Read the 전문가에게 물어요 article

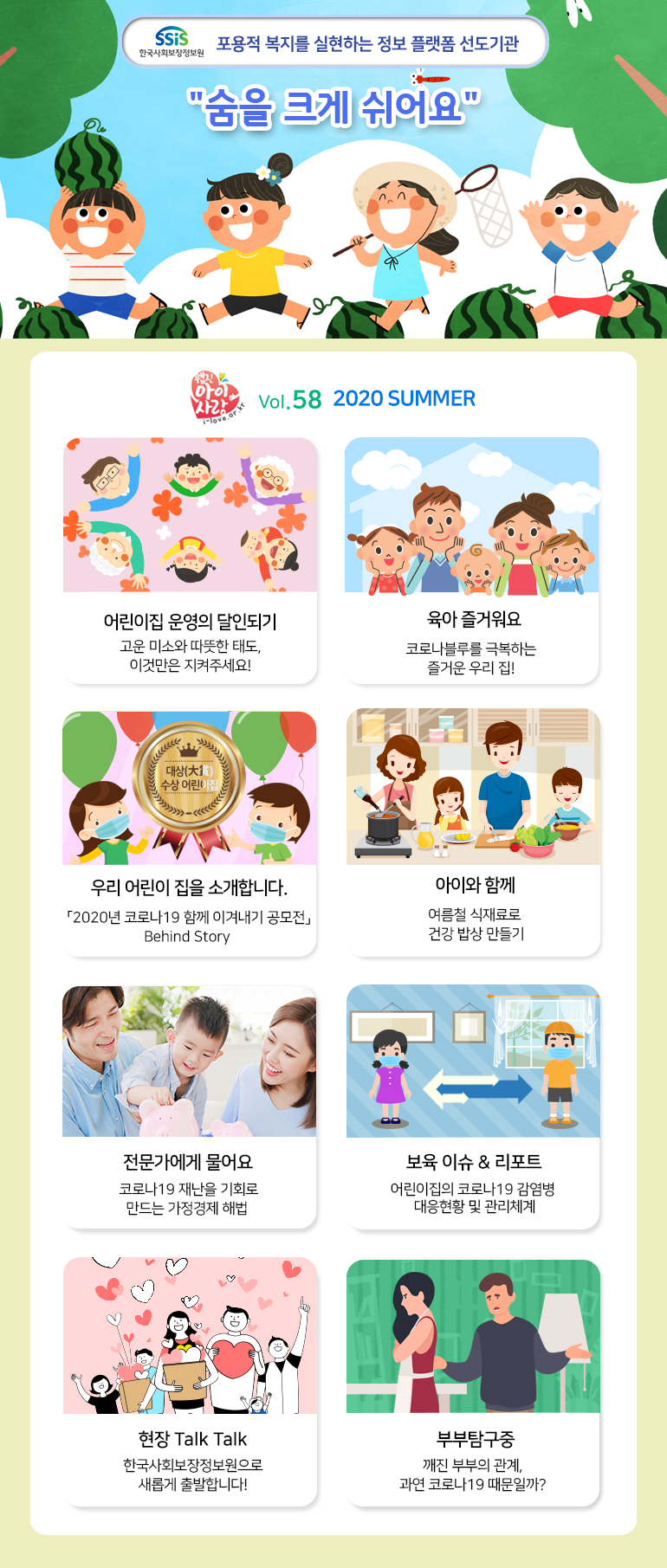189,1106
